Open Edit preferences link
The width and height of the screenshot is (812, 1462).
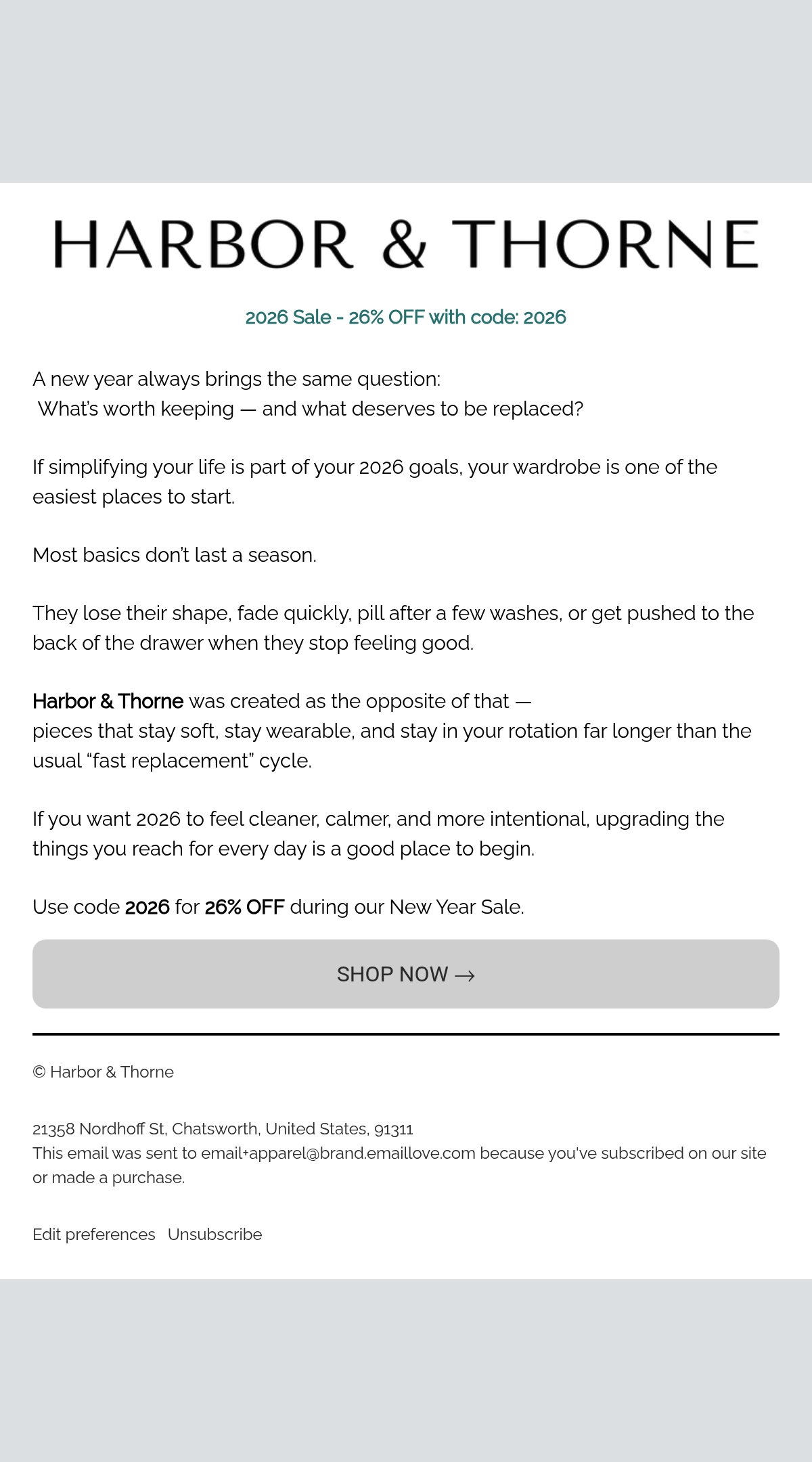[94, 1235]
